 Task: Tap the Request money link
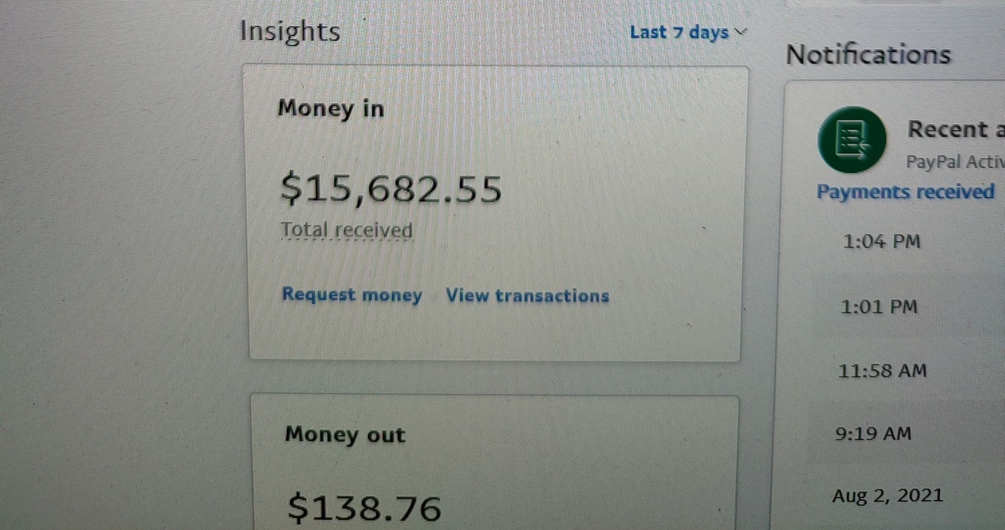[351, 295]
